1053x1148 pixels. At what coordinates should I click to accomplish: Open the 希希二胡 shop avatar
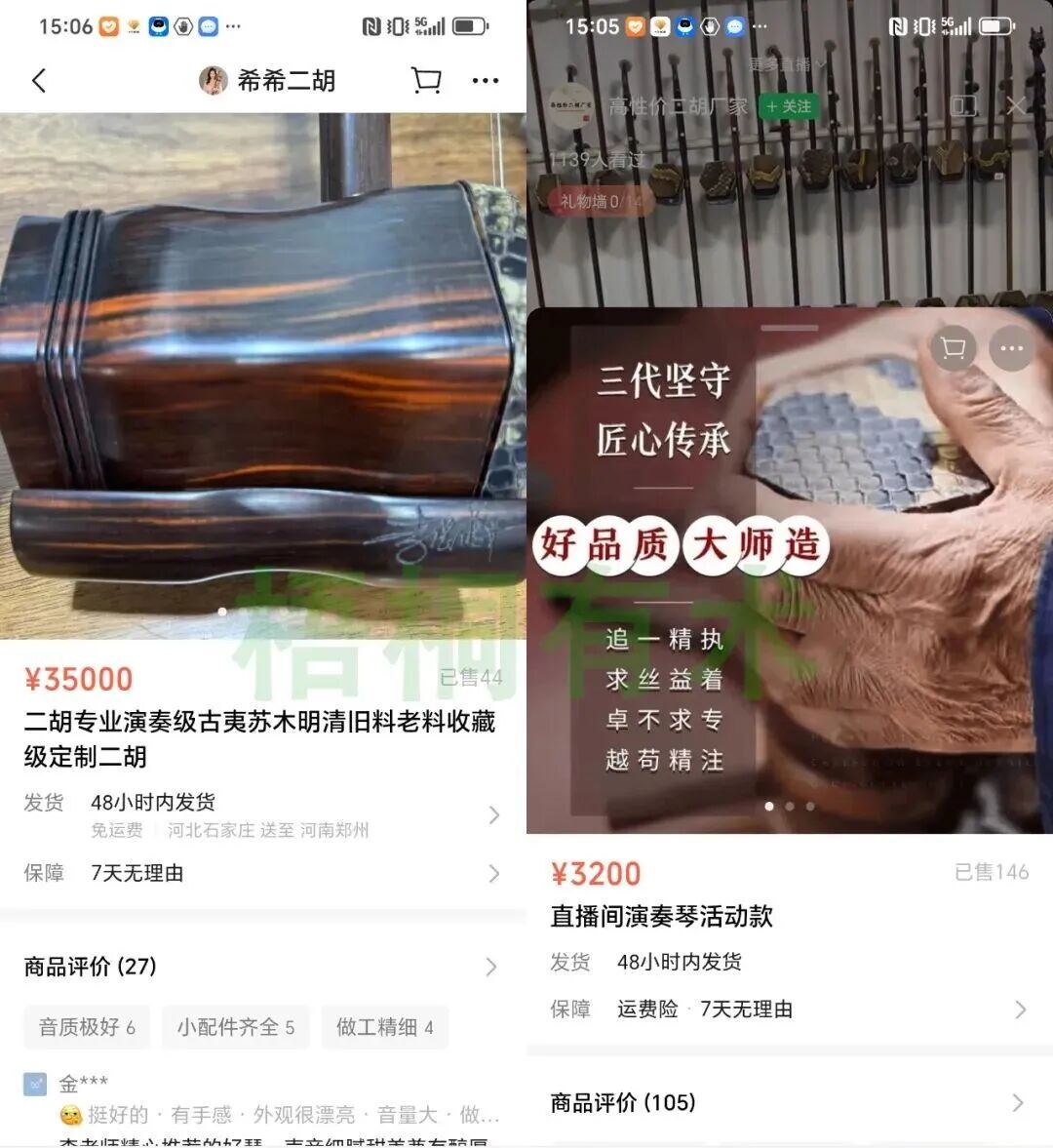(x=213, y=80)
